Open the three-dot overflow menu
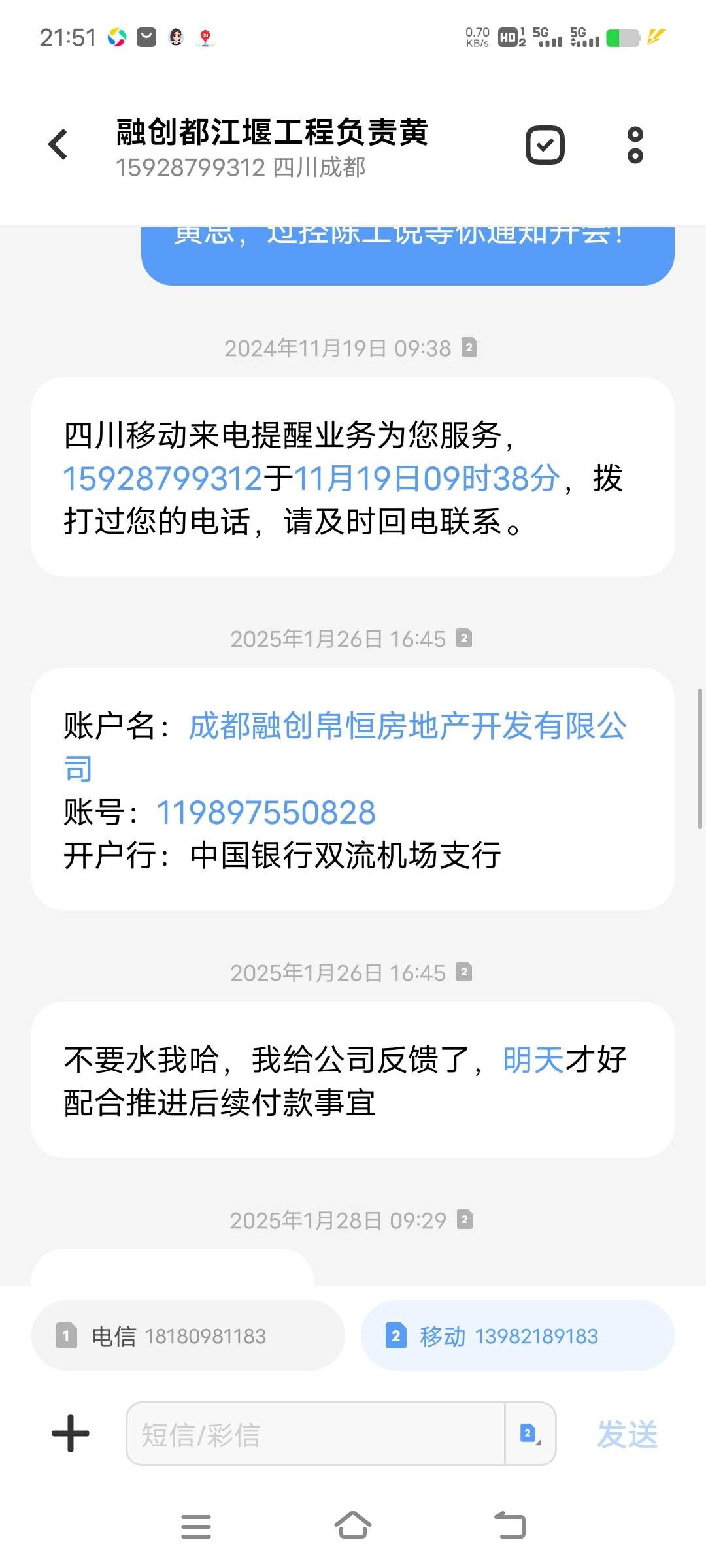706x1568 pixels. point(635,144)
